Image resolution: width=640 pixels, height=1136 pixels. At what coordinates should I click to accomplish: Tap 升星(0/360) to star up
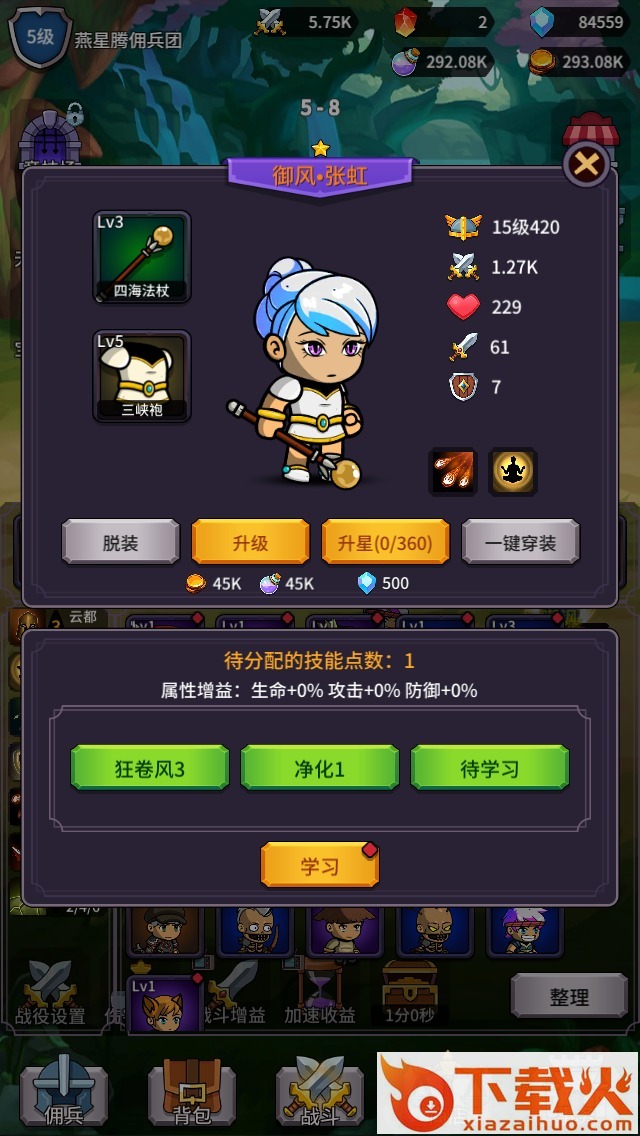(385, 543)
